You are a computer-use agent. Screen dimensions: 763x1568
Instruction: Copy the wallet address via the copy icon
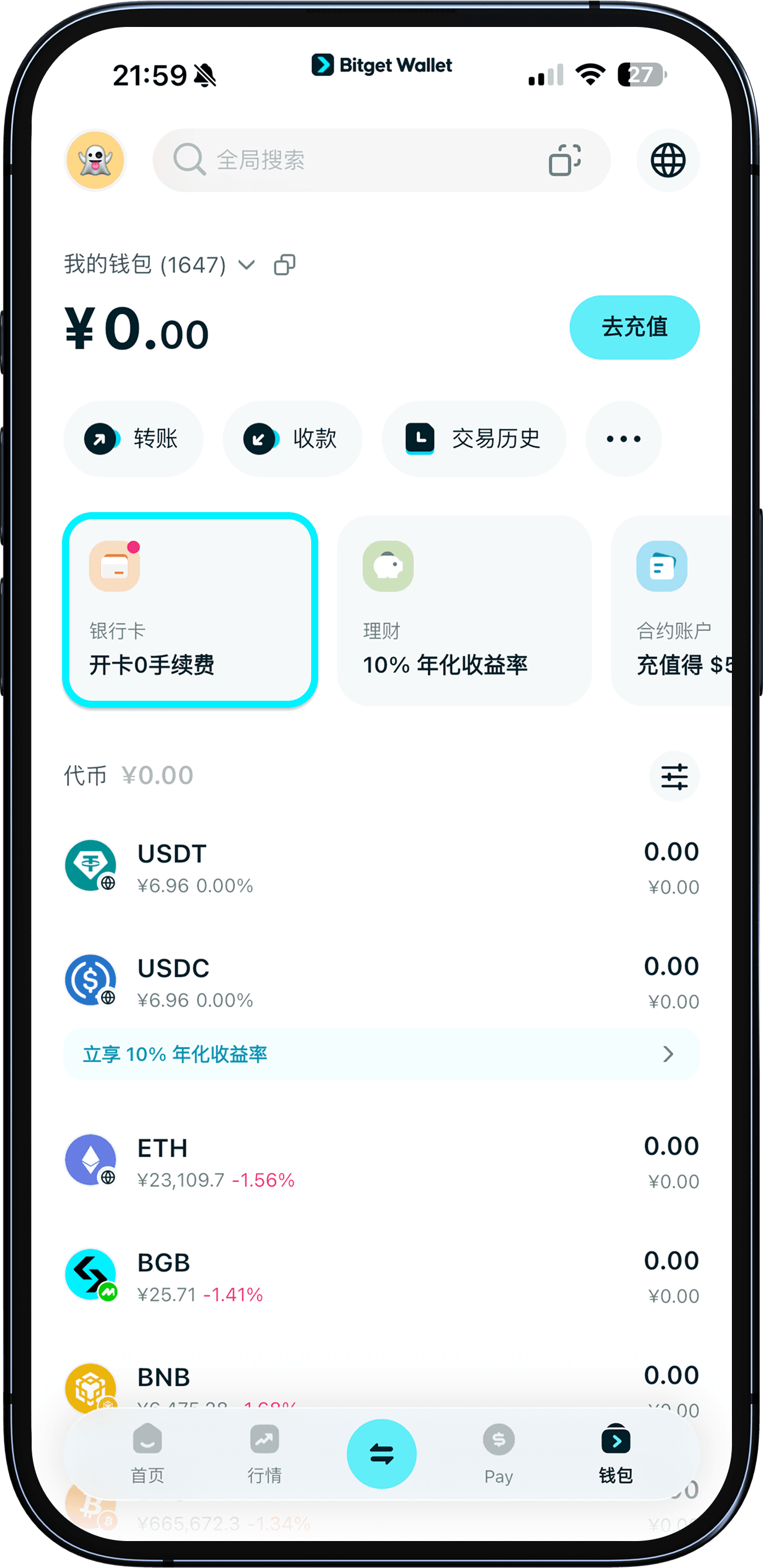(x=284, y=264)
